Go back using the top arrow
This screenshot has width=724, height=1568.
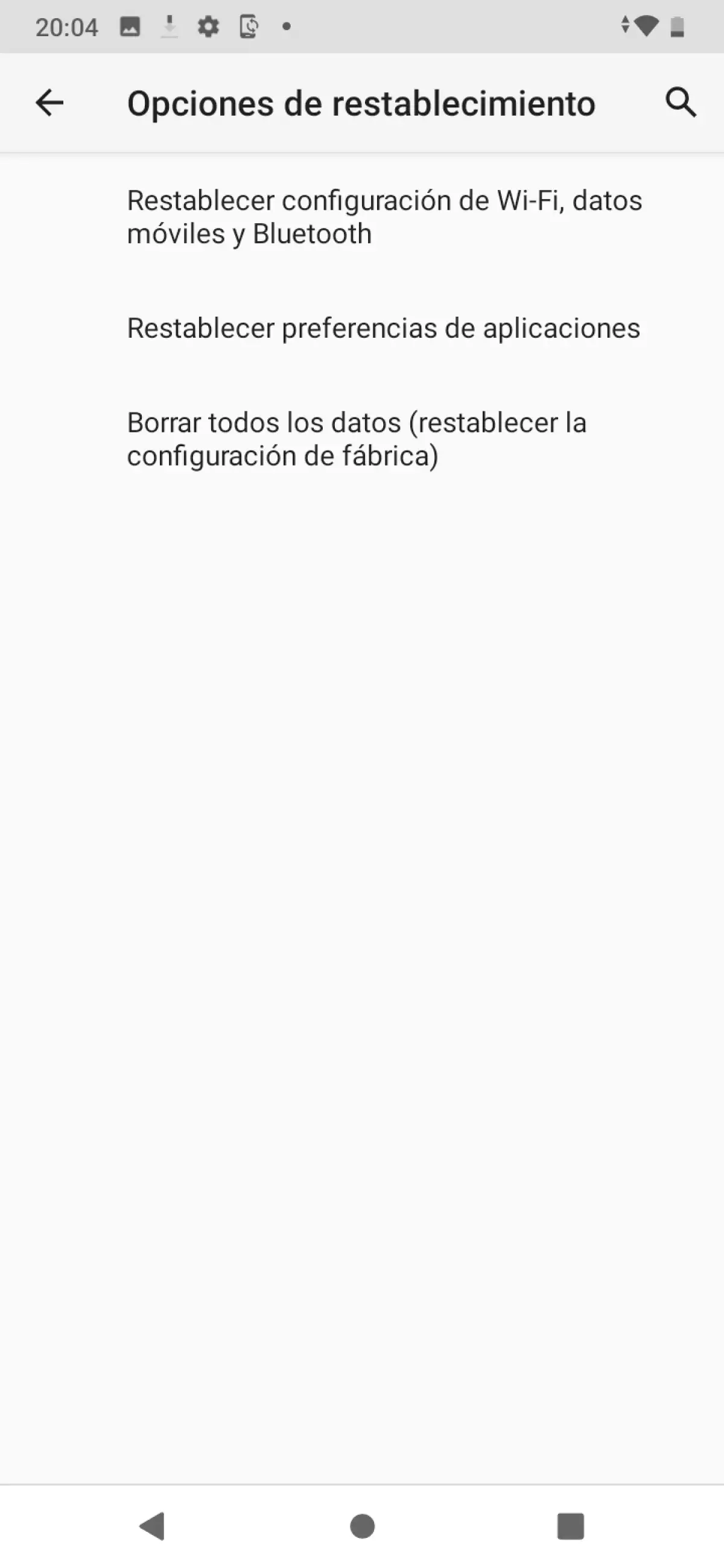(49, 103)
